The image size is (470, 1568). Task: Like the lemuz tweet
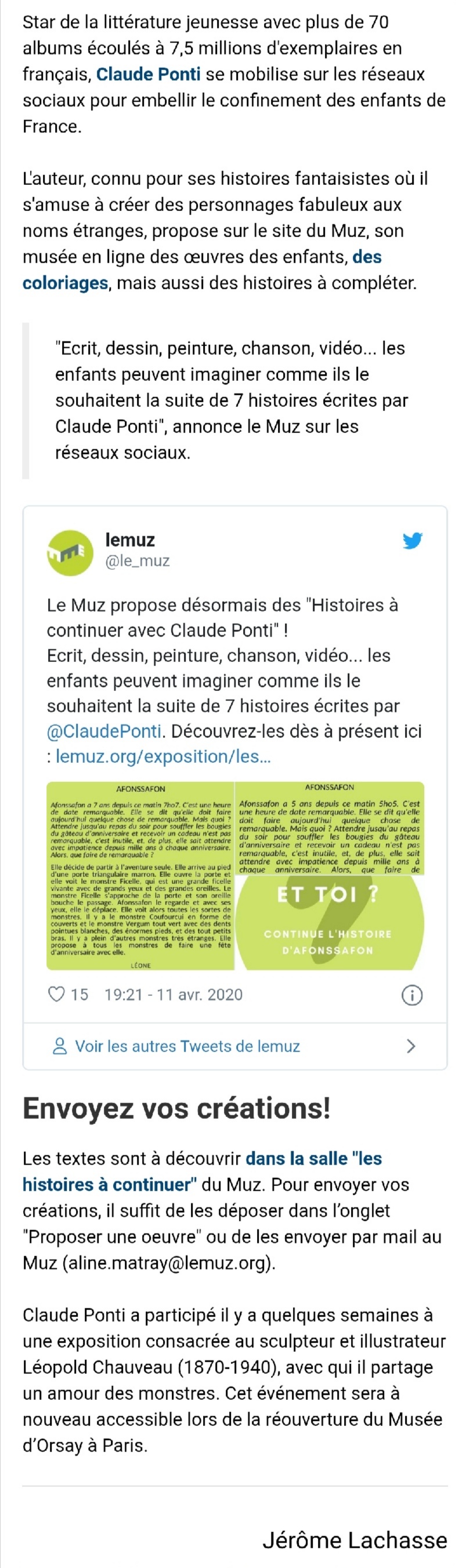(x=57, y=995)
